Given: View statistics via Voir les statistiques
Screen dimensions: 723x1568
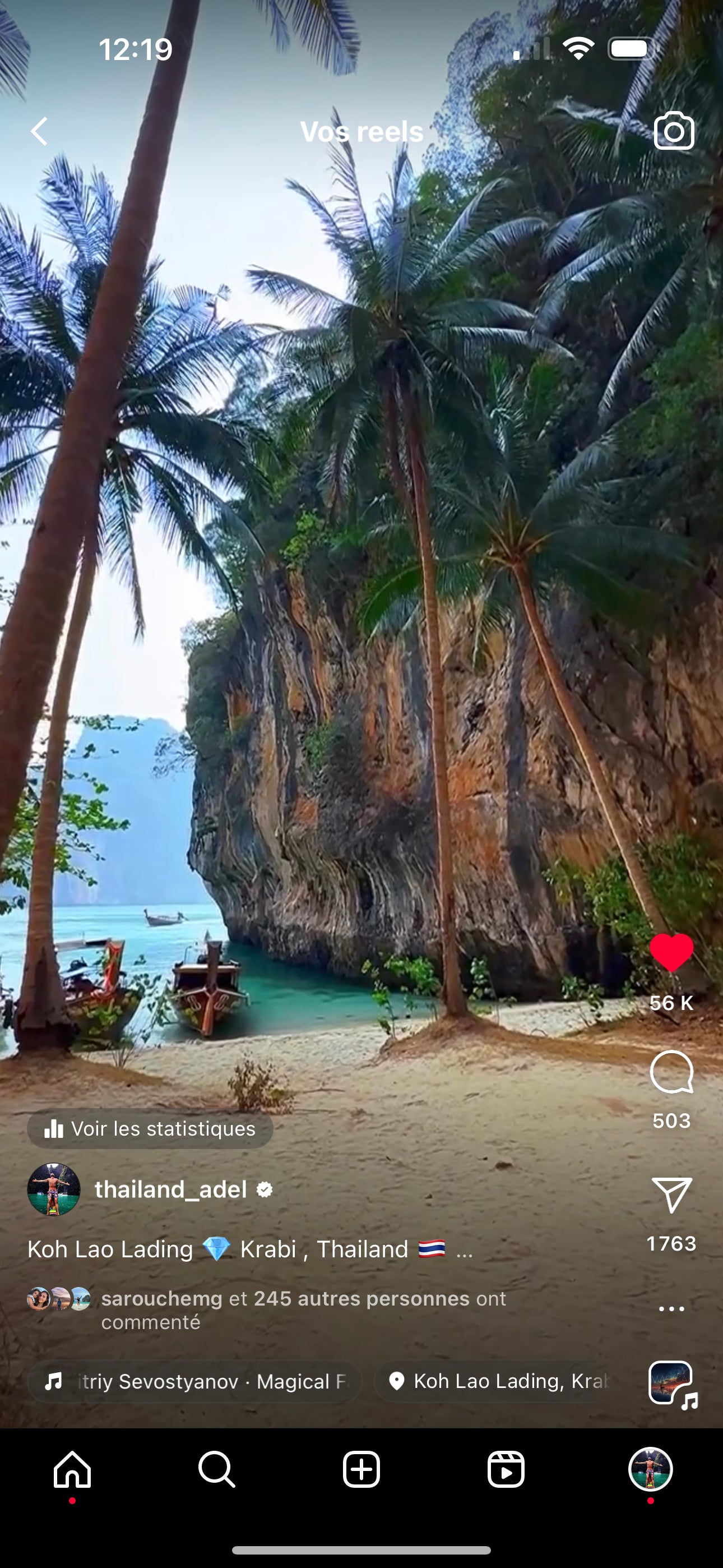Looking at the screenshot, I should (150, 1129).
